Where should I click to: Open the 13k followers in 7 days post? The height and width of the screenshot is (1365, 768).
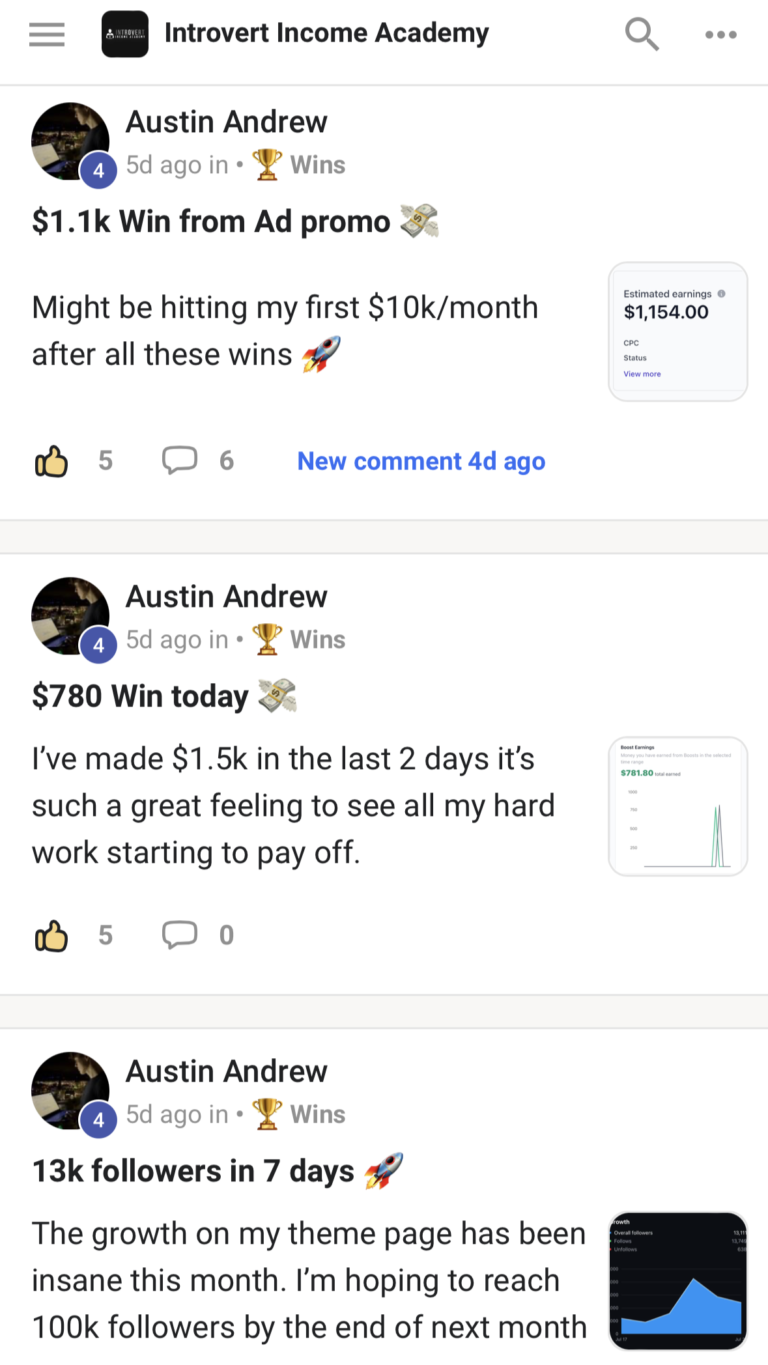193,1171
